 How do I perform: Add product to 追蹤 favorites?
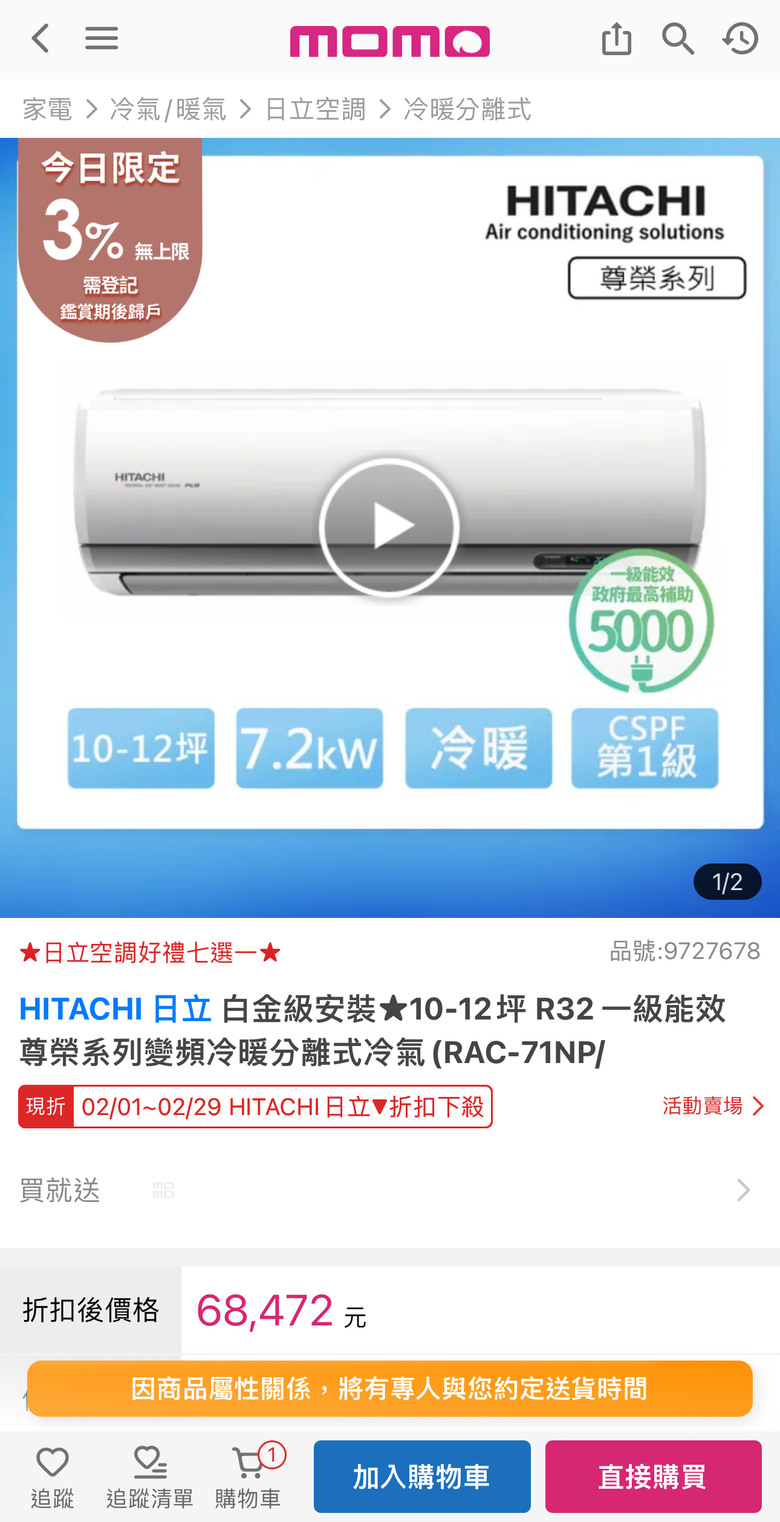[x=52, y=1475]
